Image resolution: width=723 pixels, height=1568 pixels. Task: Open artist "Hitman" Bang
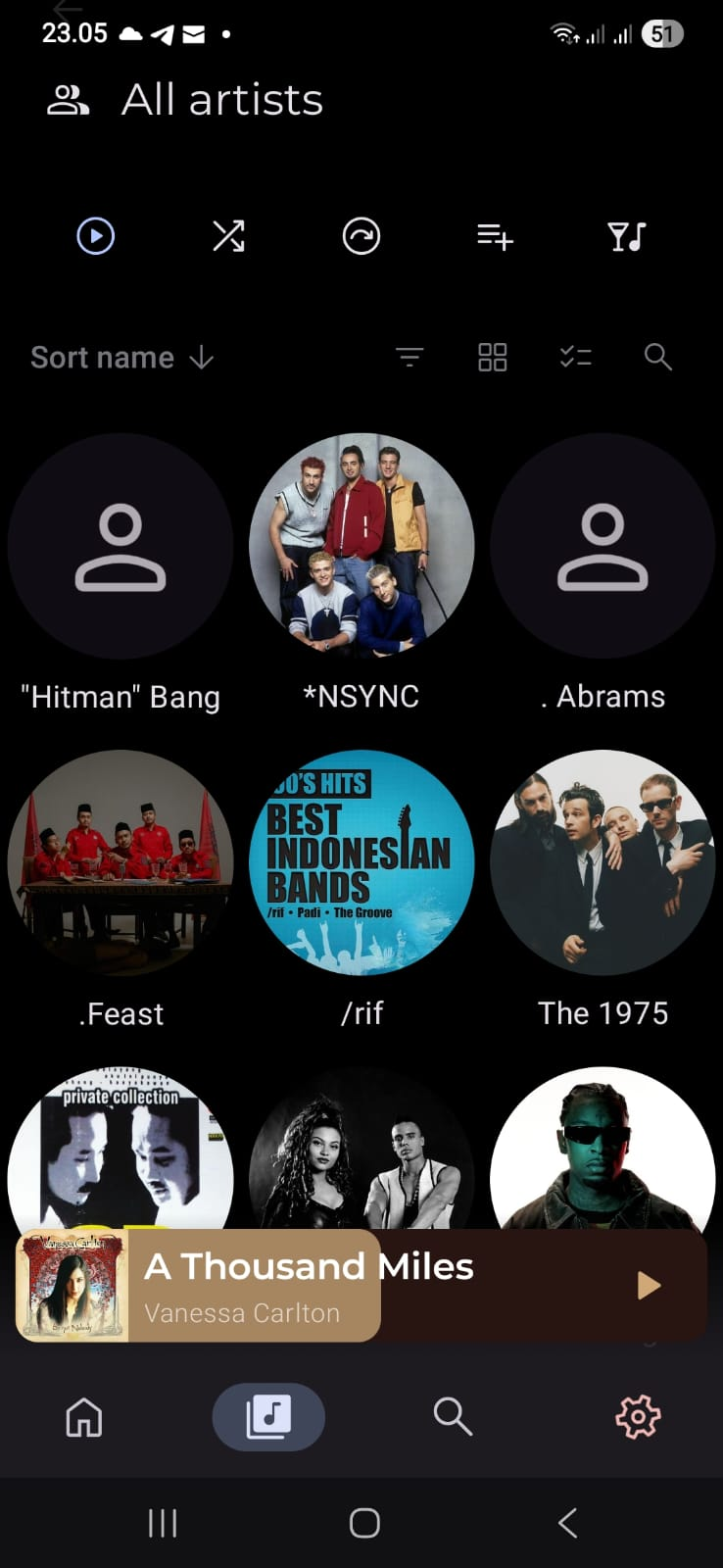pyautogui.click(x=120, y=546)
